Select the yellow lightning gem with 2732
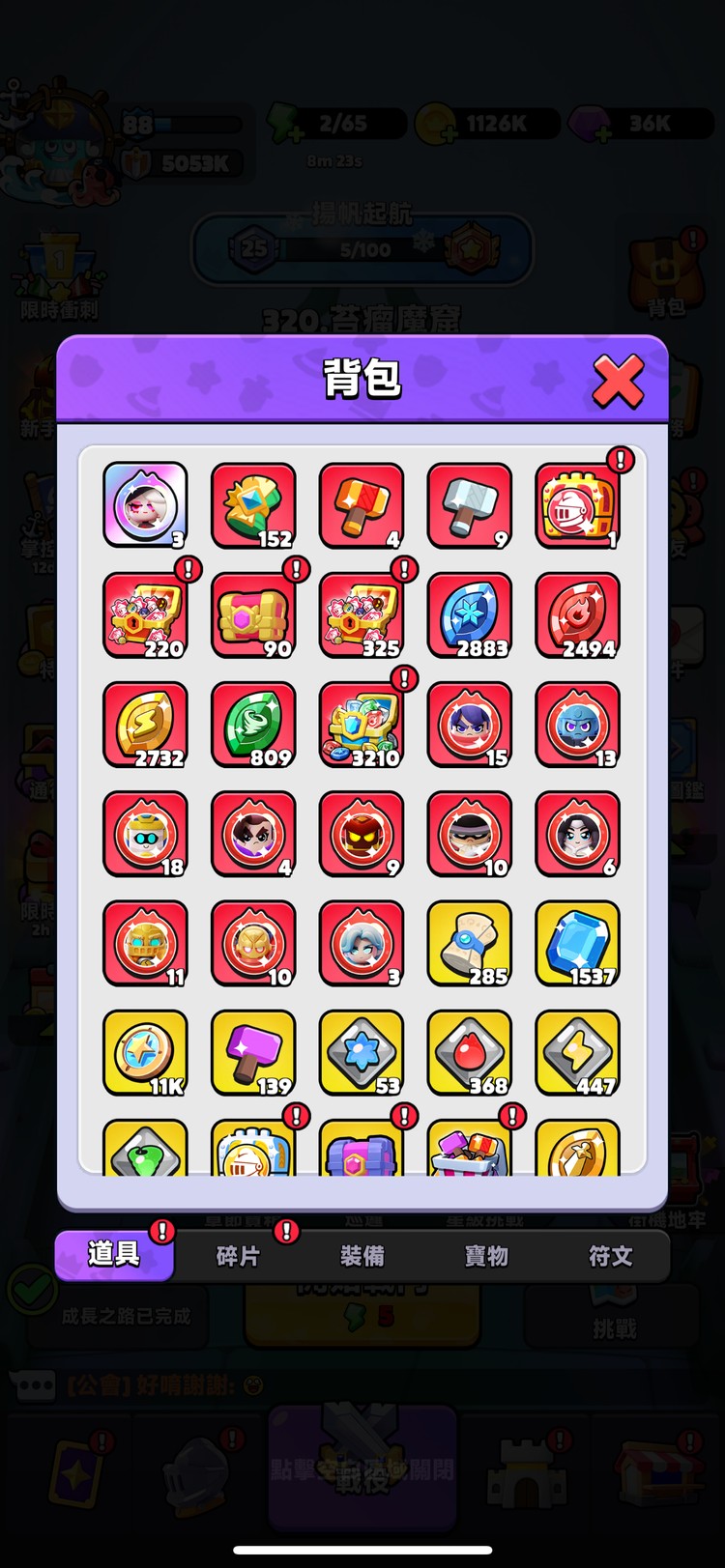 pos(145,725)
